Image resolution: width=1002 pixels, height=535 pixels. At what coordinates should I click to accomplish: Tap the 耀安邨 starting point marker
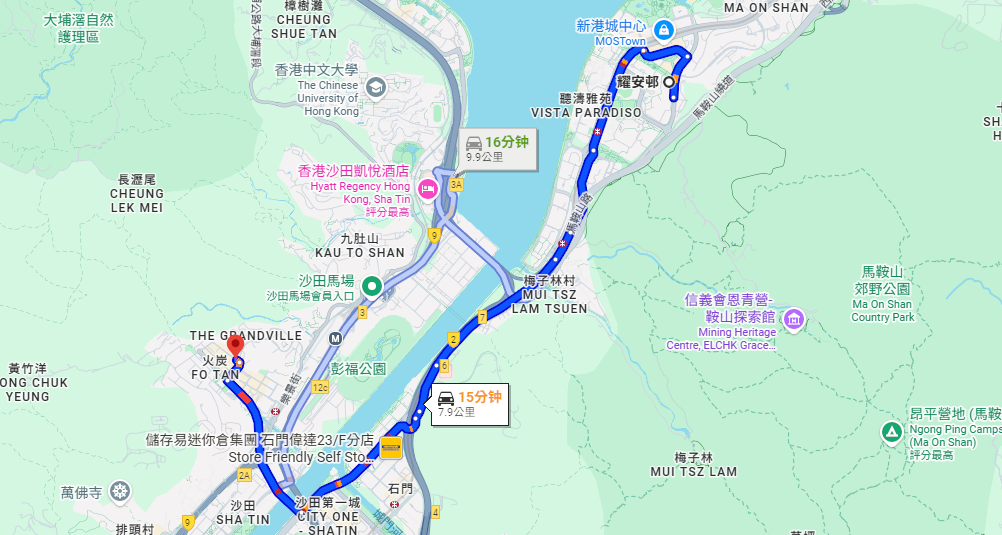(x=669, y=82)
